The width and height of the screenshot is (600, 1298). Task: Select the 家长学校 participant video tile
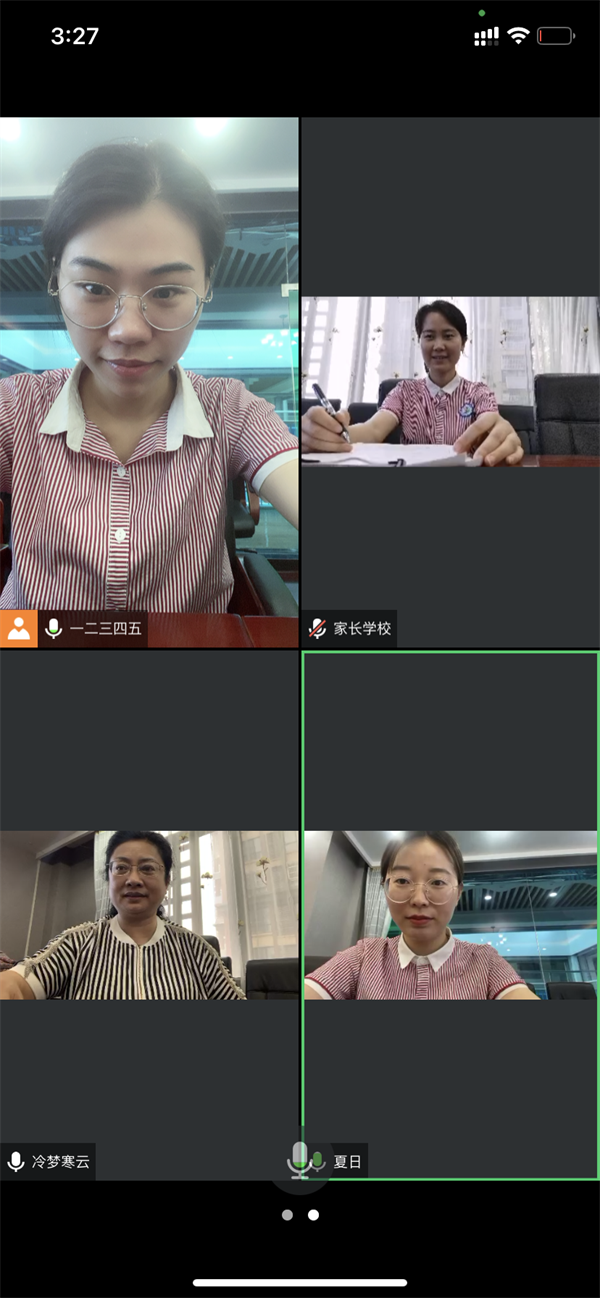(450, 382)
